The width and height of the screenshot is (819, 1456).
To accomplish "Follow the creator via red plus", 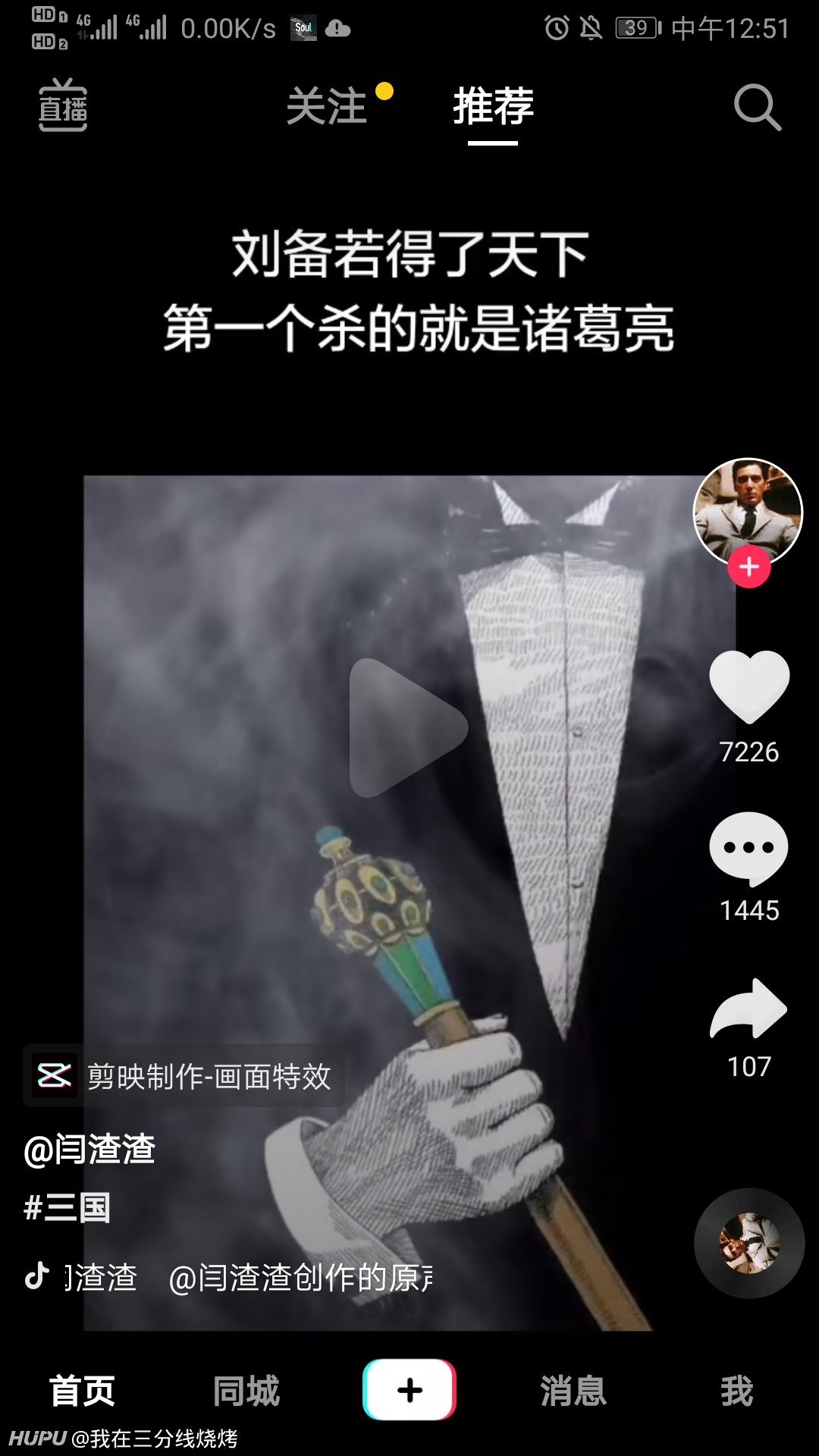I will [749, 566].
